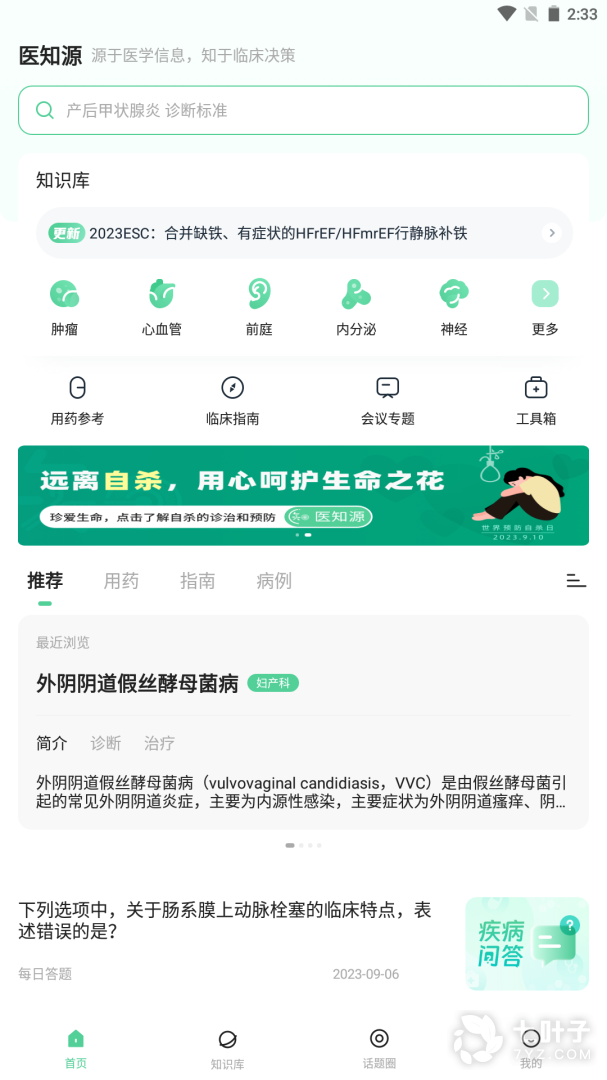Select the 前庭 category
This screenshot has height=1080, width=607.
point(259,306)
